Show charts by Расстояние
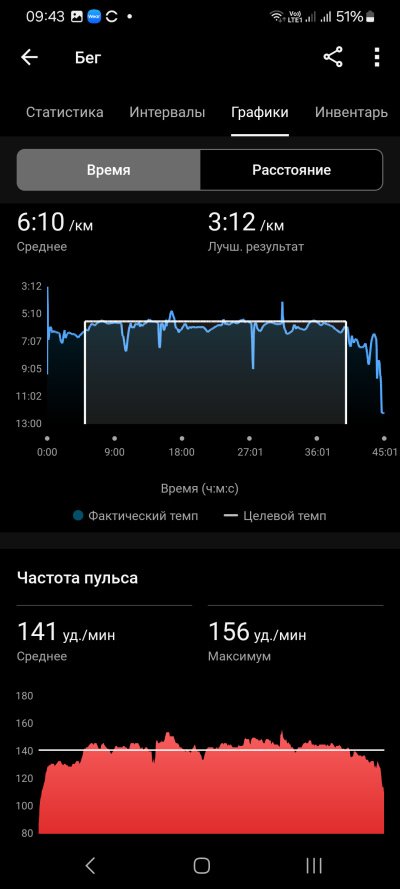The width and height of the screenshot is (400, 889). (291, 170)
